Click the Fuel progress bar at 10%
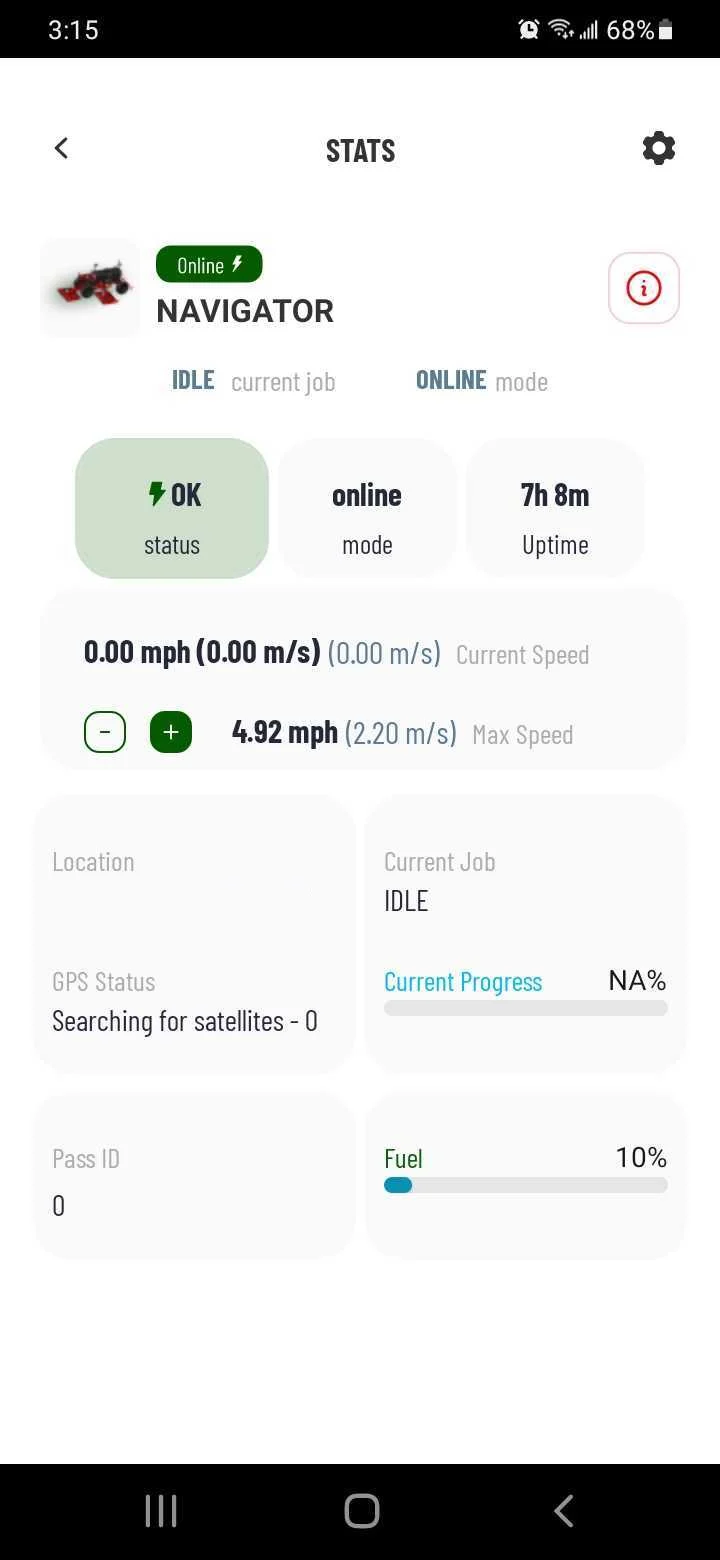Image resolution: width=720 pixels, height=1560 pixels. [525, 1185]
